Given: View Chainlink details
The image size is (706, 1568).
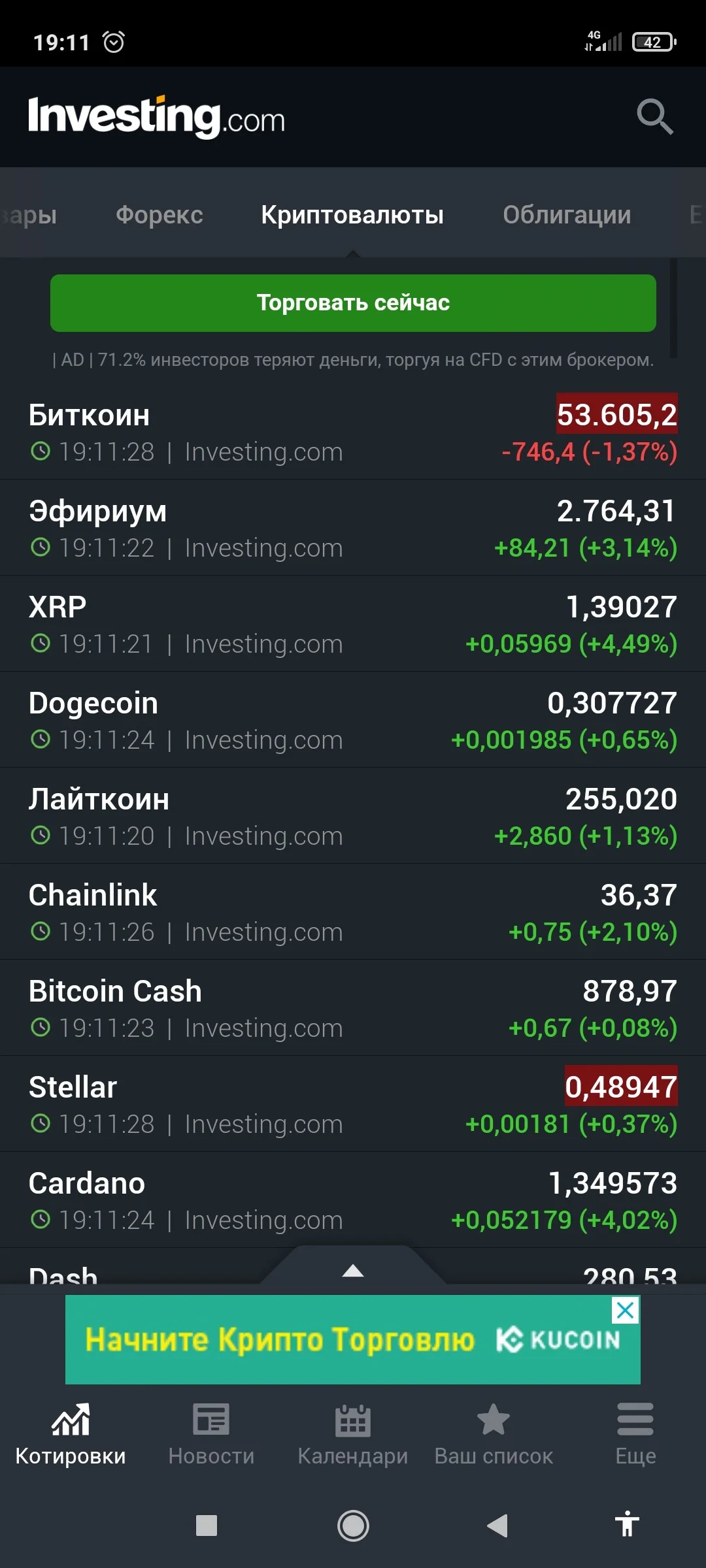Looking at the screenshot, I should [x=353, y=913].
